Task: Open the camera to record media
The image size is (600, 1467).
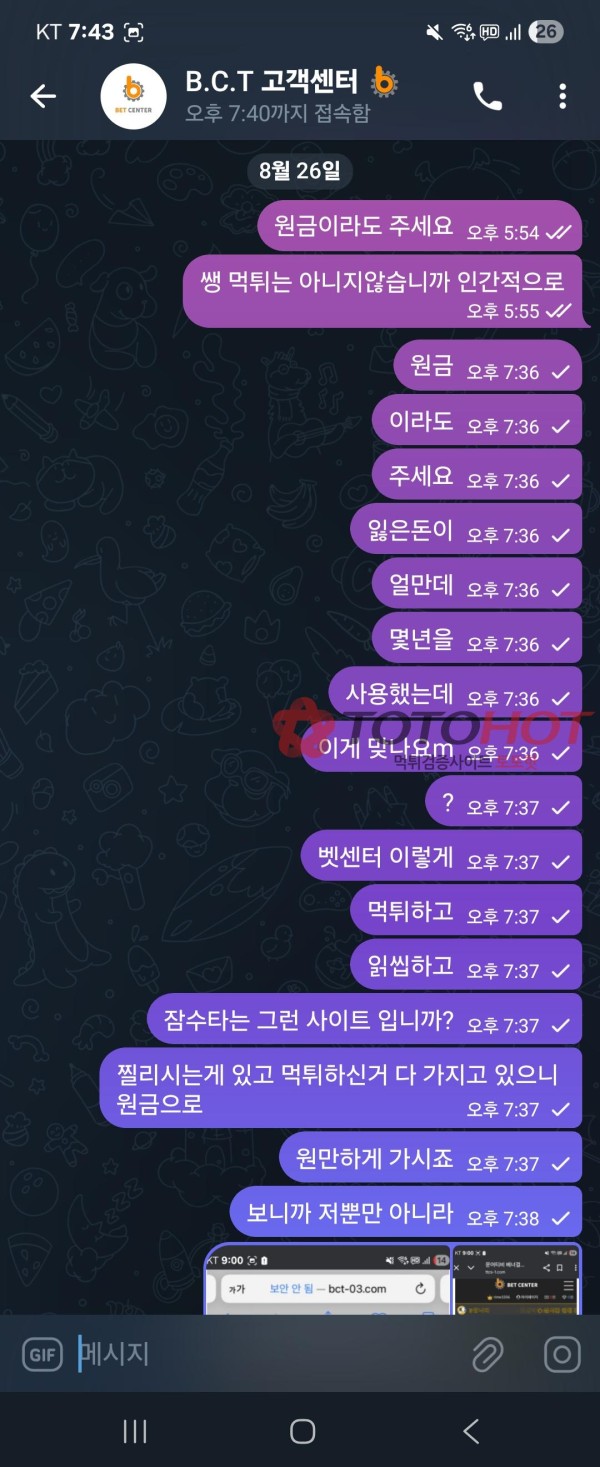Action: (562, 1355)
